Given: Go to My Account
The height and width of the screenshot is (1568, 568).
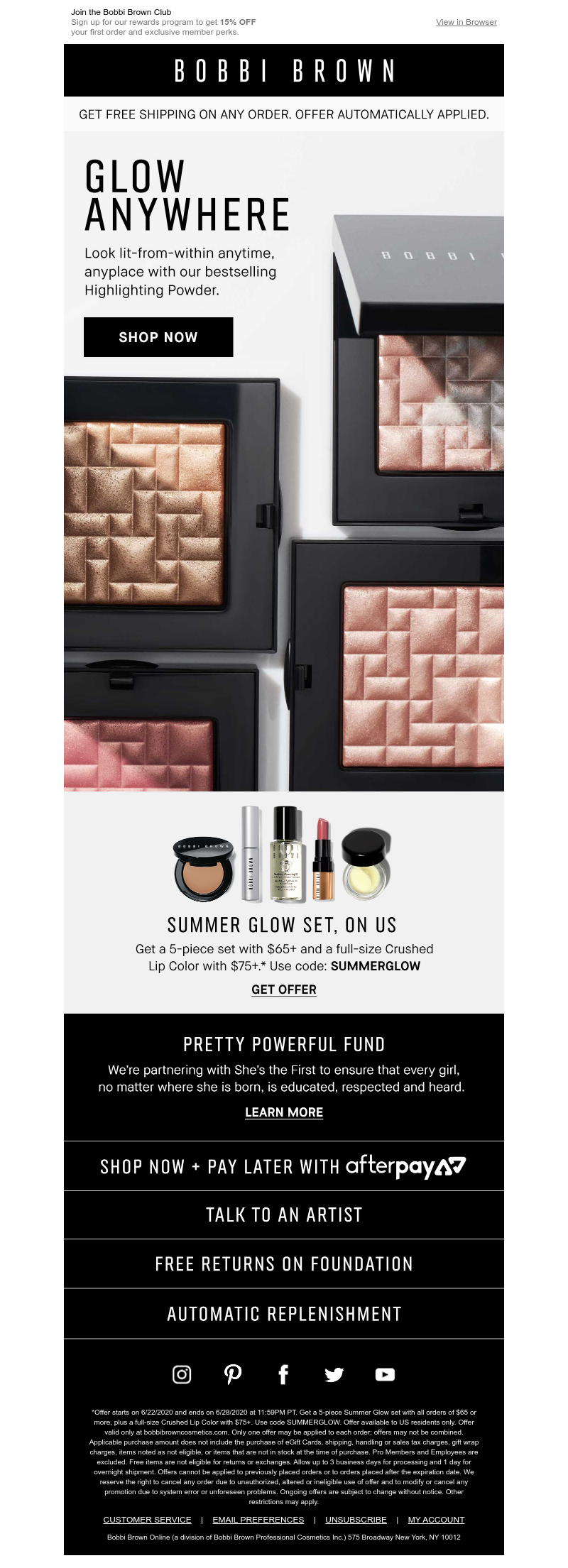Looking at the screenshot, I should (436, 1520).
